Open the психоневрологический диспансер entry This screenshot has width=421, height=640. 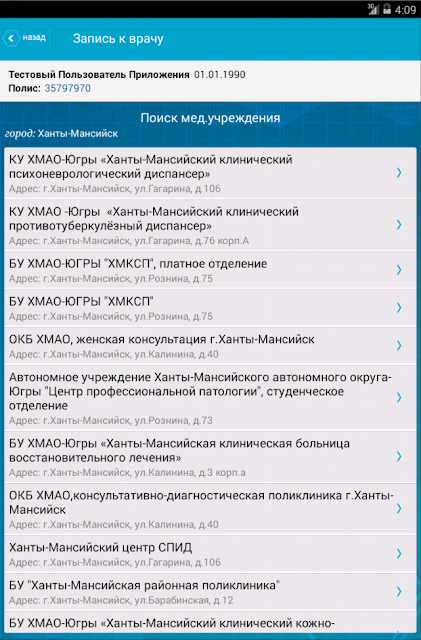pyautogui.click(x=210, y=173)
